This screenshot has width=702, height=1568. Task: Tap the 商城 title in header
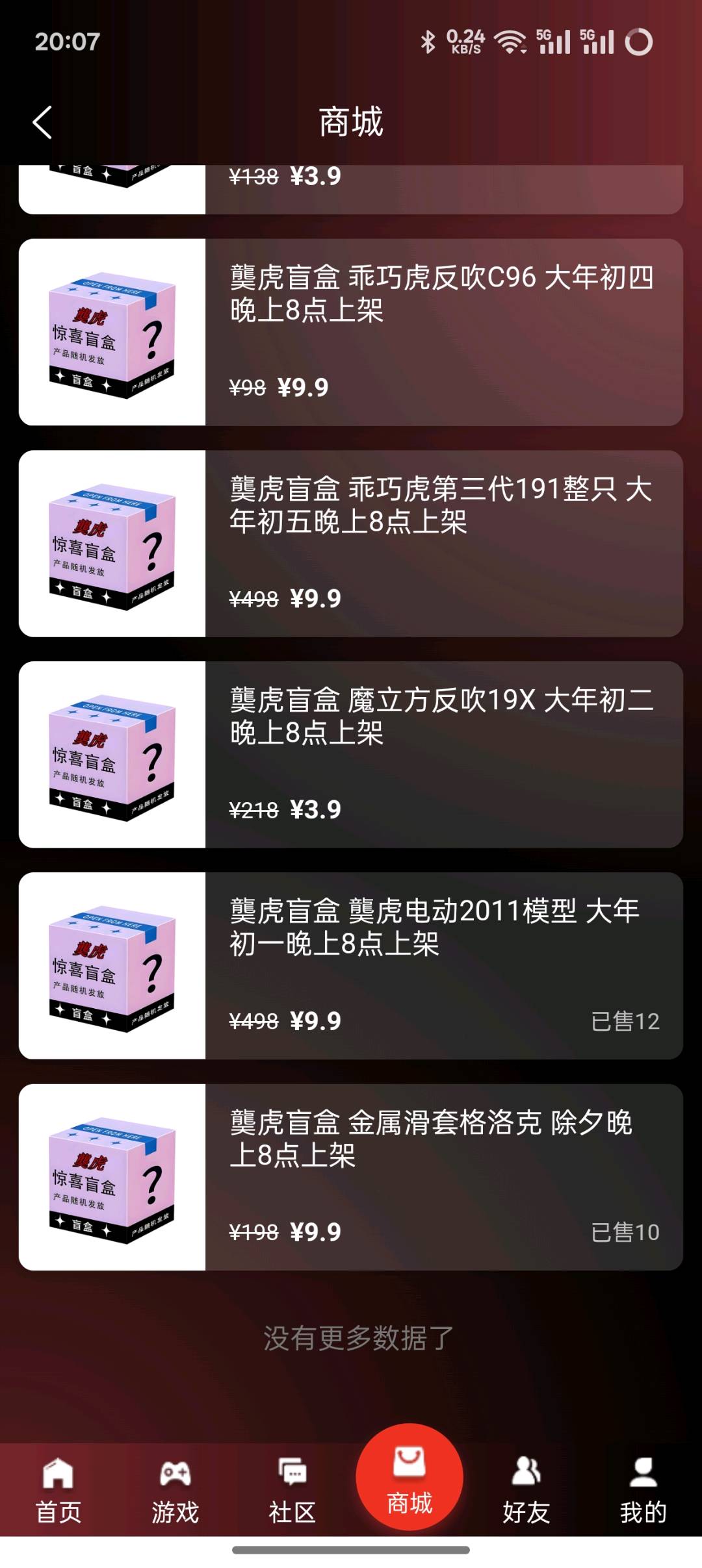351,122
